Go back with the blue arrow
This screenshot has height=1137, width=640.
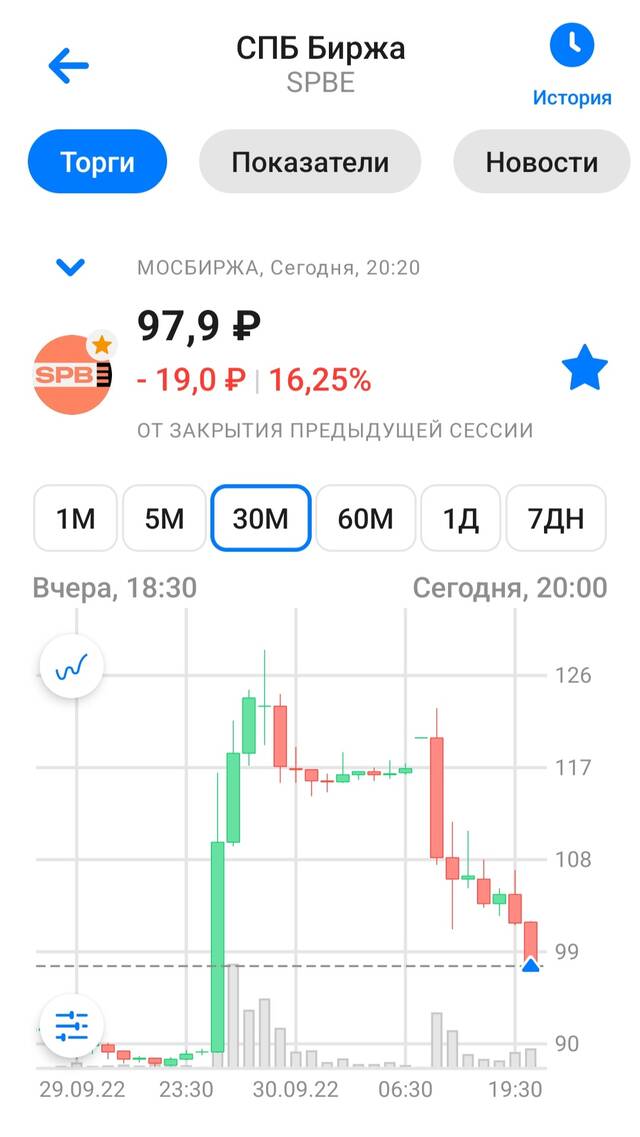click(x=69, y=66)
